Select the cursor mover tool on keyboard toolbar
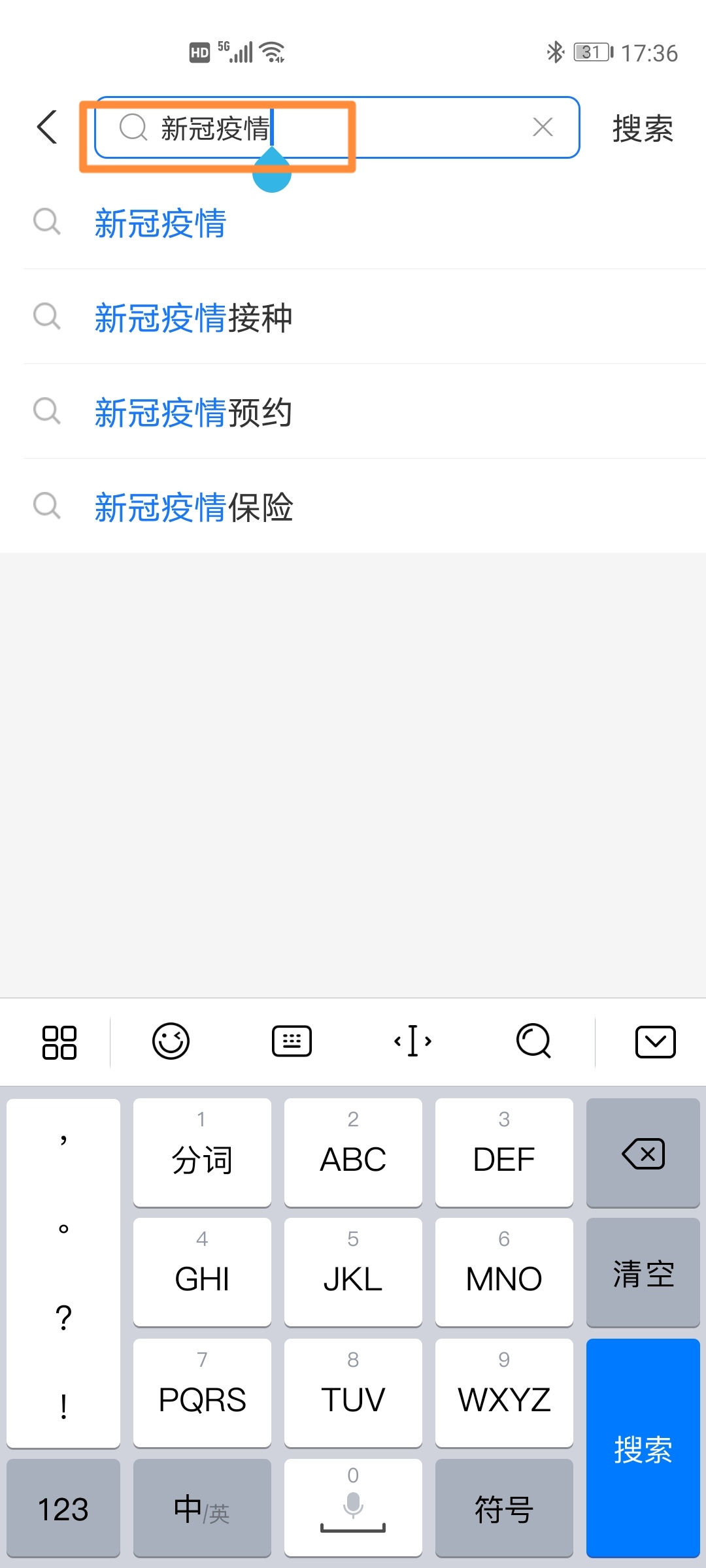Viewport: 706px width, 1568px height. tap(412, 1041)
